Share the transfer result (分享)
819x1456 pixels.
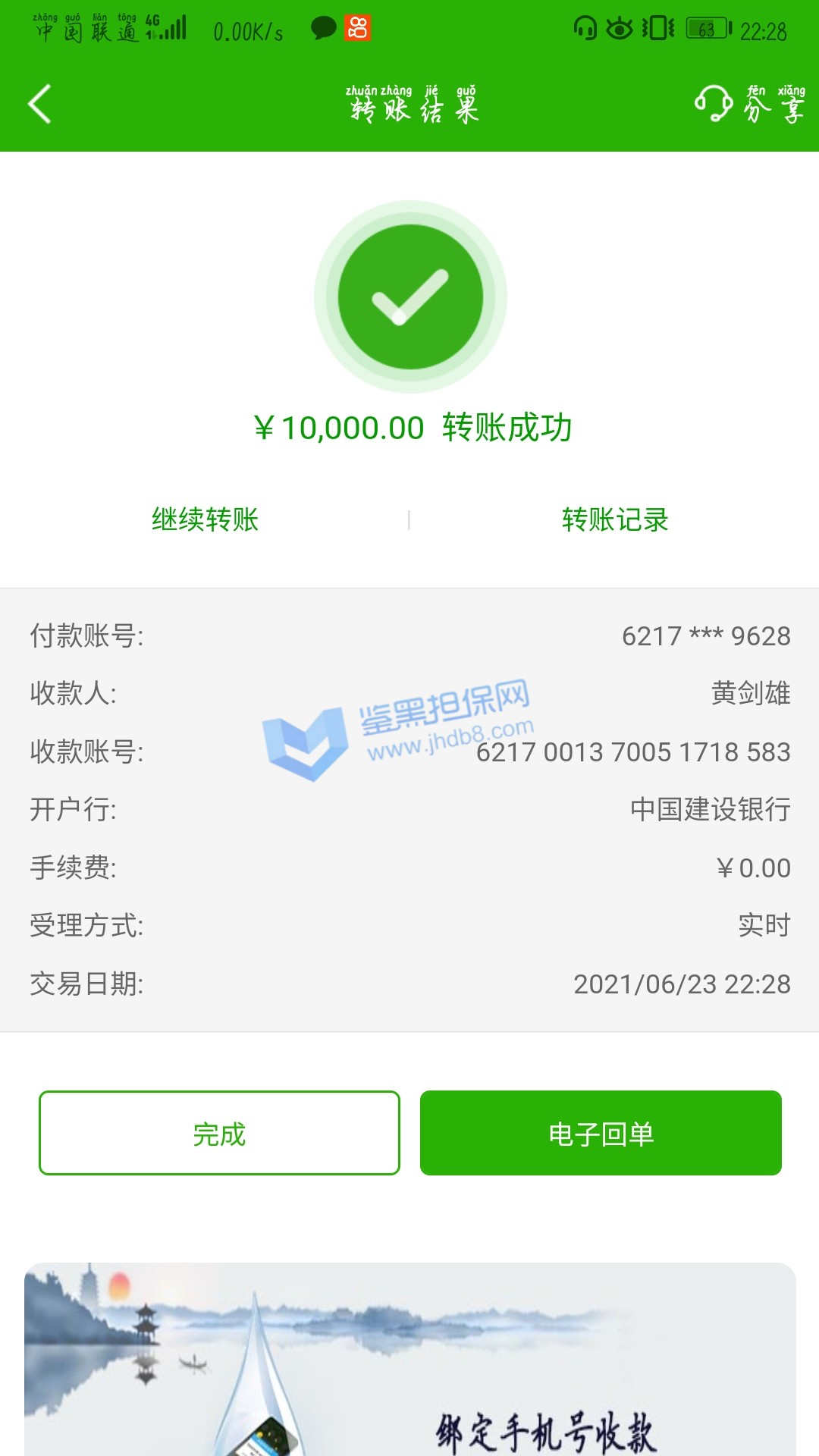point(774,105)
